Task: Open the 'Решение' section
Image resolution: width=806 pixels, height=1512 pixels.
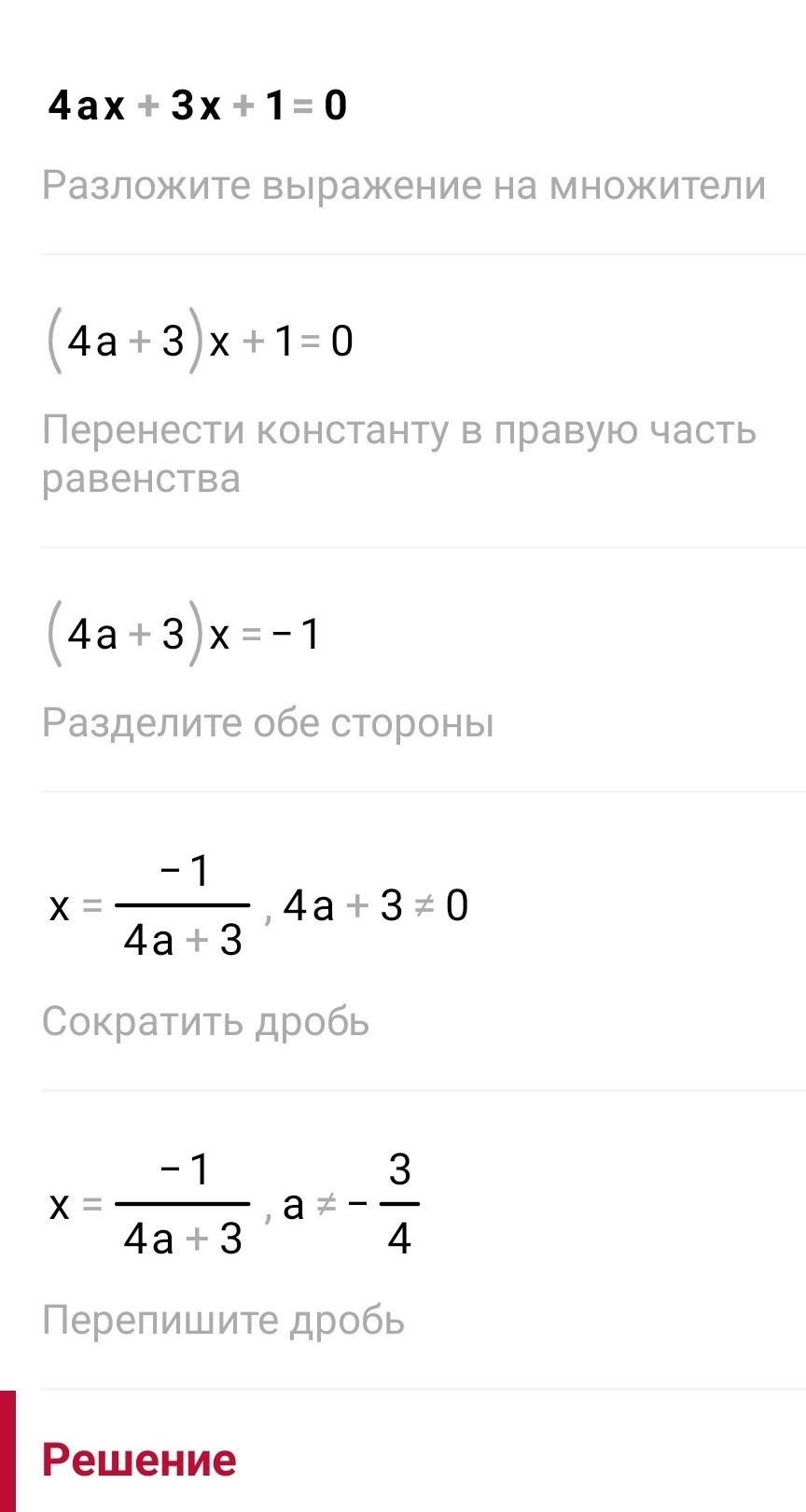Action: (x=139, y=1460)
